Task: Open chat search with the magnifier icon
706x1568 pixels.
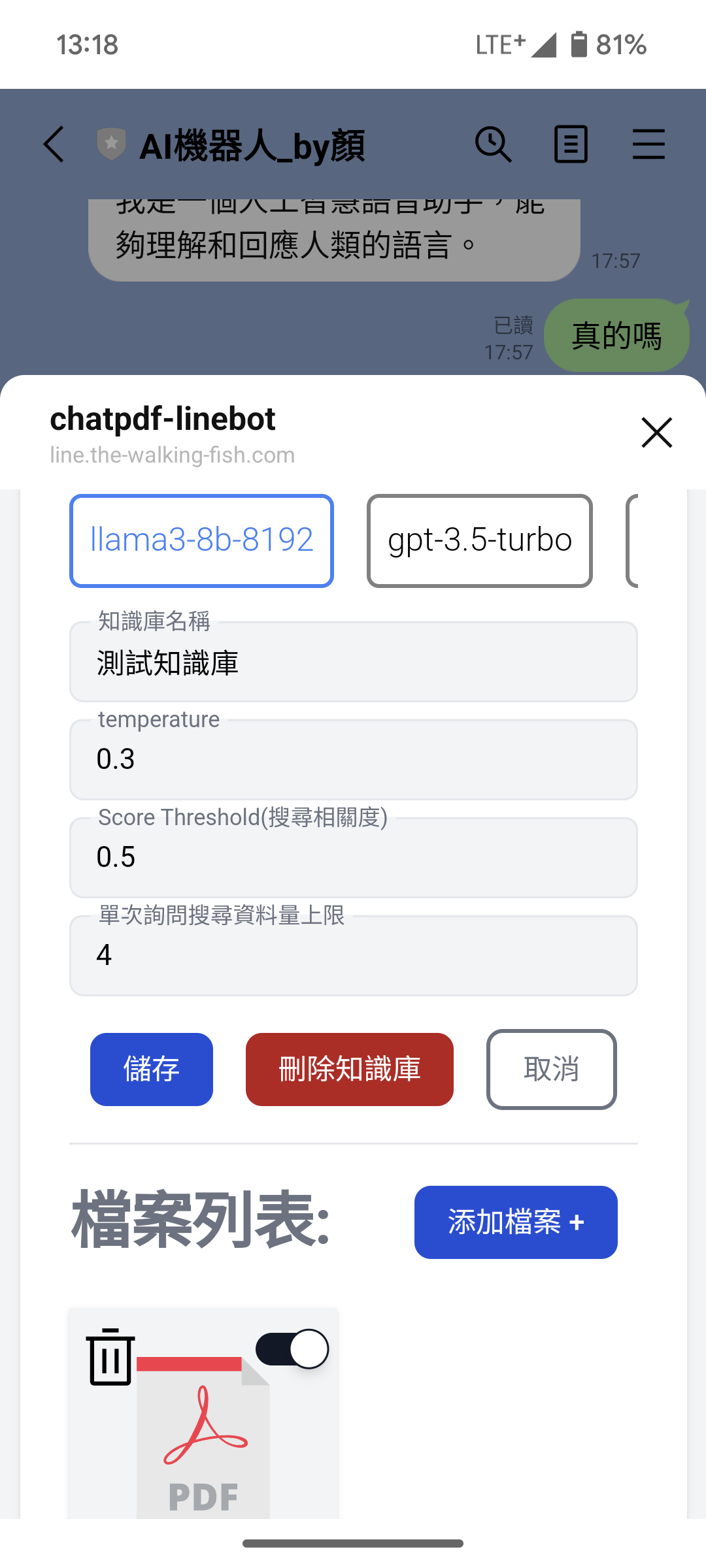Action: pyautogui.click(x=494, y=144)
